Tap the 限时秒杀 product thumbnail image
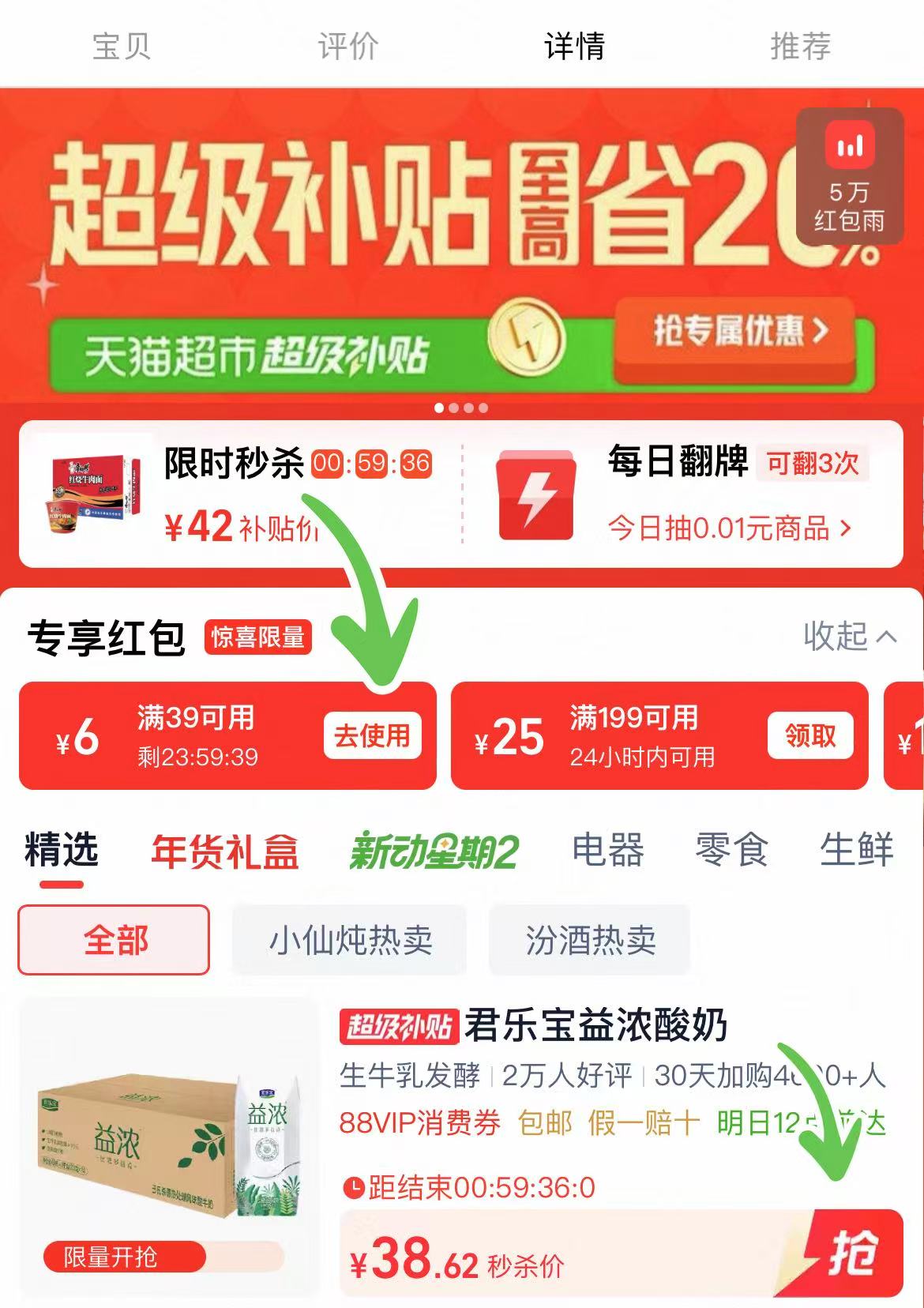The width and height of the screenshot is (924, 1308). [92, 494]
